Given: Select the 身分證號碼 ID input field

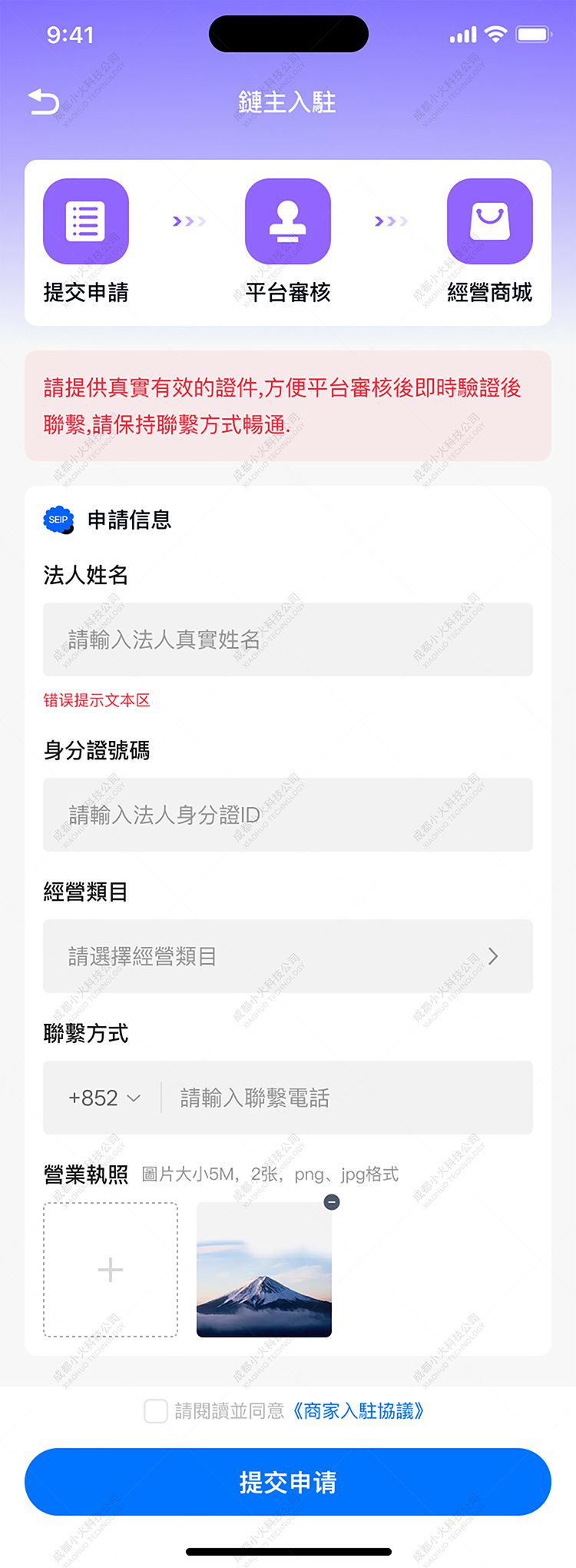Looking at the screenshot, I should [287, 815].
